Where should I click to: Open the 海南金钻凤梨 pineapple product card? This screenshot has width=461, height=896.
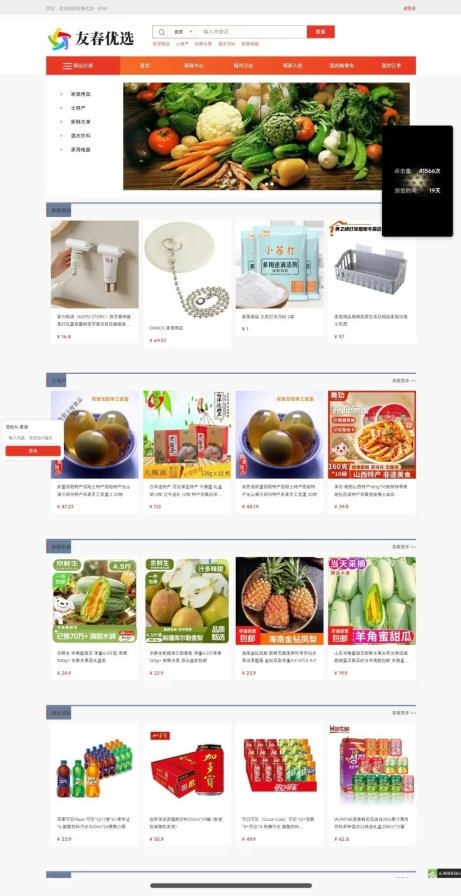[279, 618]
